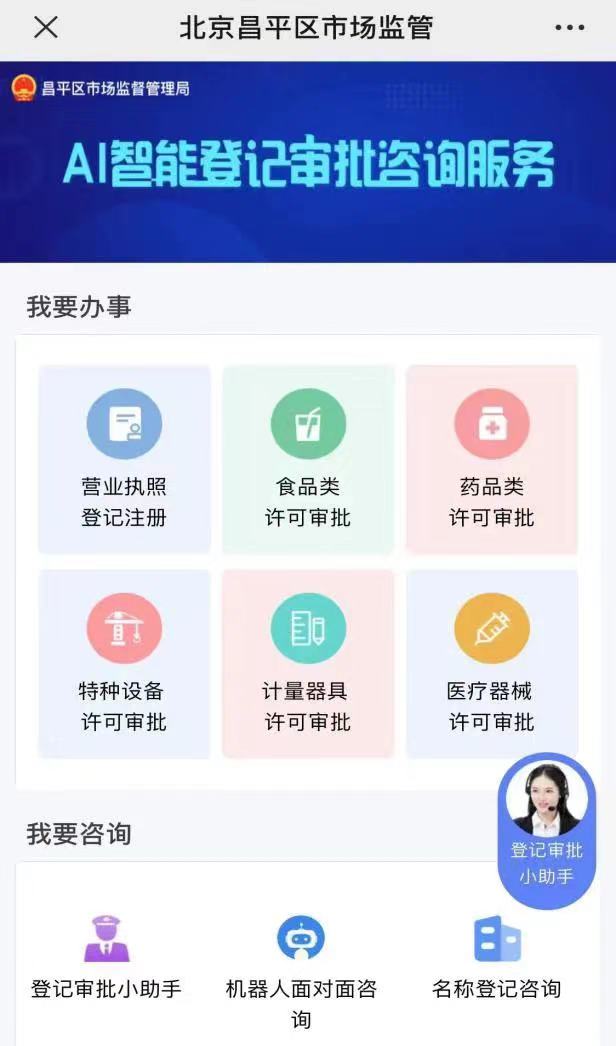Close the page with the X icon
Image resolution: width=616 pixels, height=1046 pixels.
46,28
